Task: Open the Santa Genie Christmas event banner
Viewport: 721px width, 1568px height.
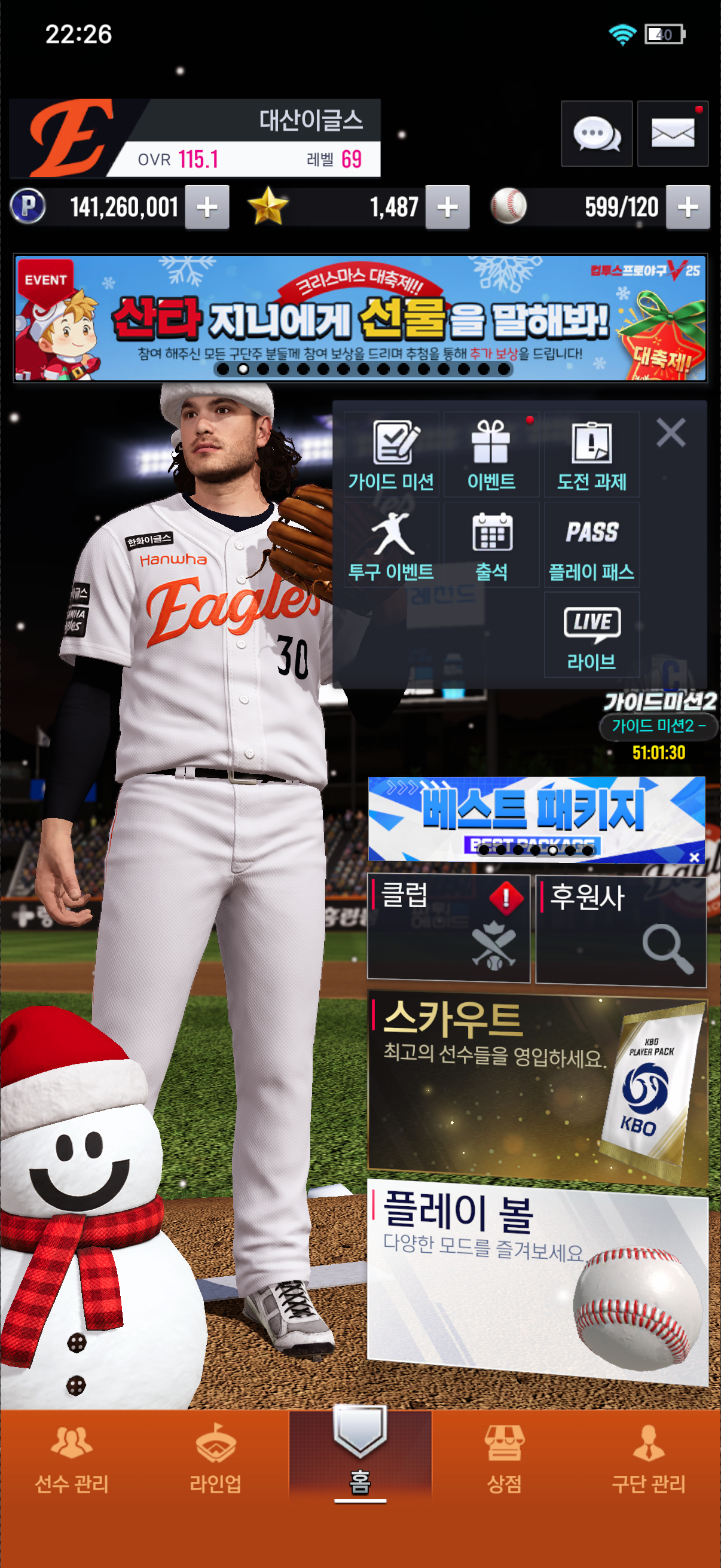Action: pos(360,318)
